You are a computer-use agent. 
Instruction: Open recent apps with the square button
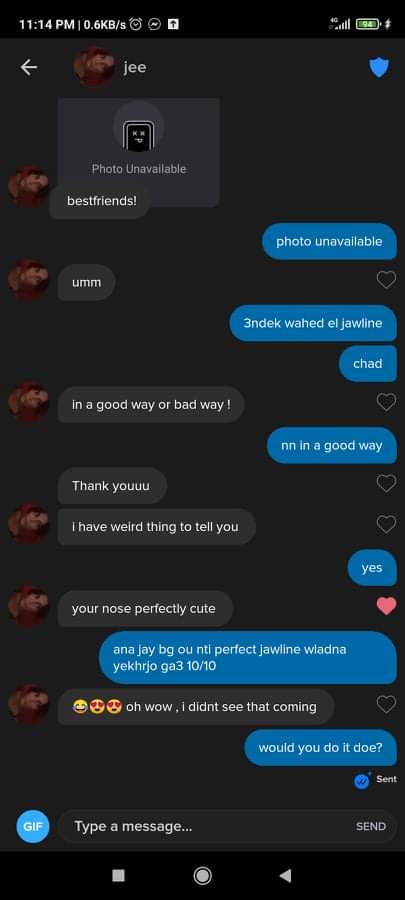pyautogui.click(x=118, y=875)
